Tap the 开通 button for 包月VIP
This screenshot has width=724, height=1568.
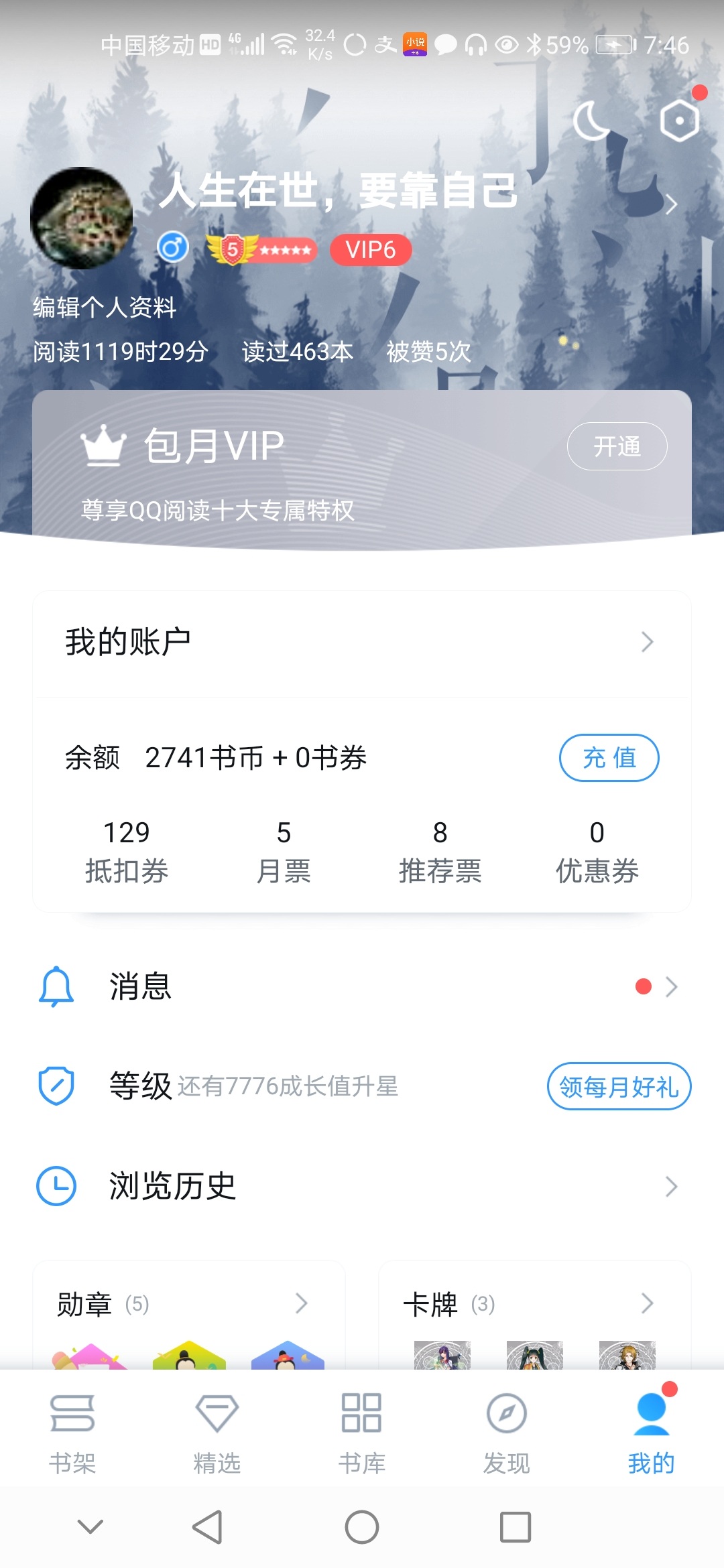pos(617,446)
